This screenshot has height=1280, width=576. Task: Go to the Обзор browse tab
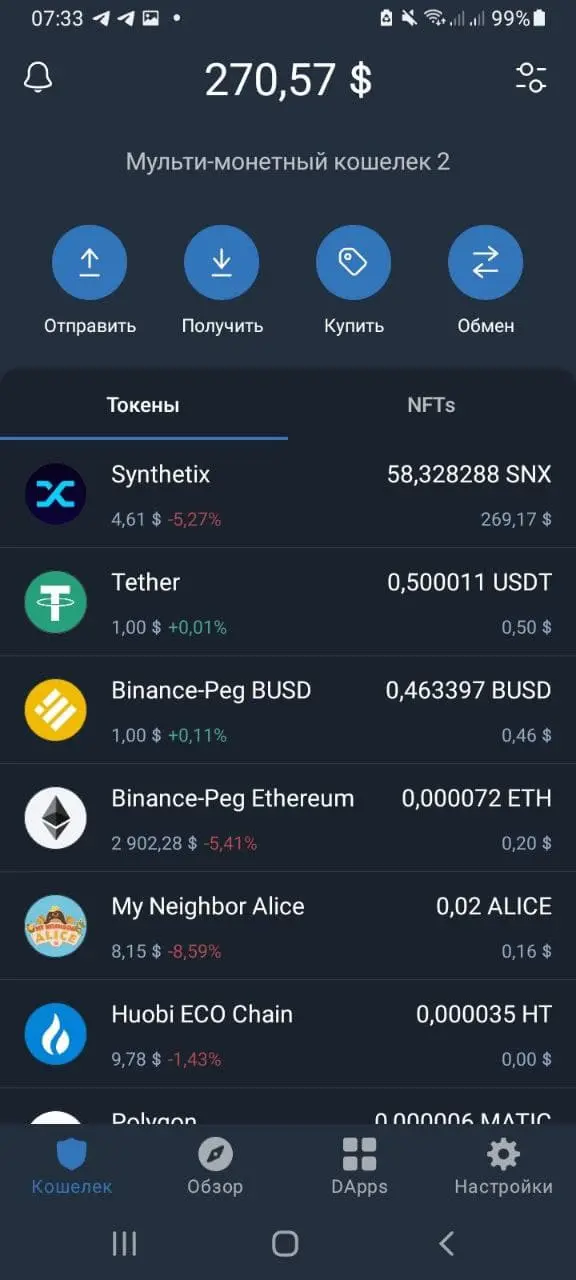pyautogui.click(x=215, y=1167)
